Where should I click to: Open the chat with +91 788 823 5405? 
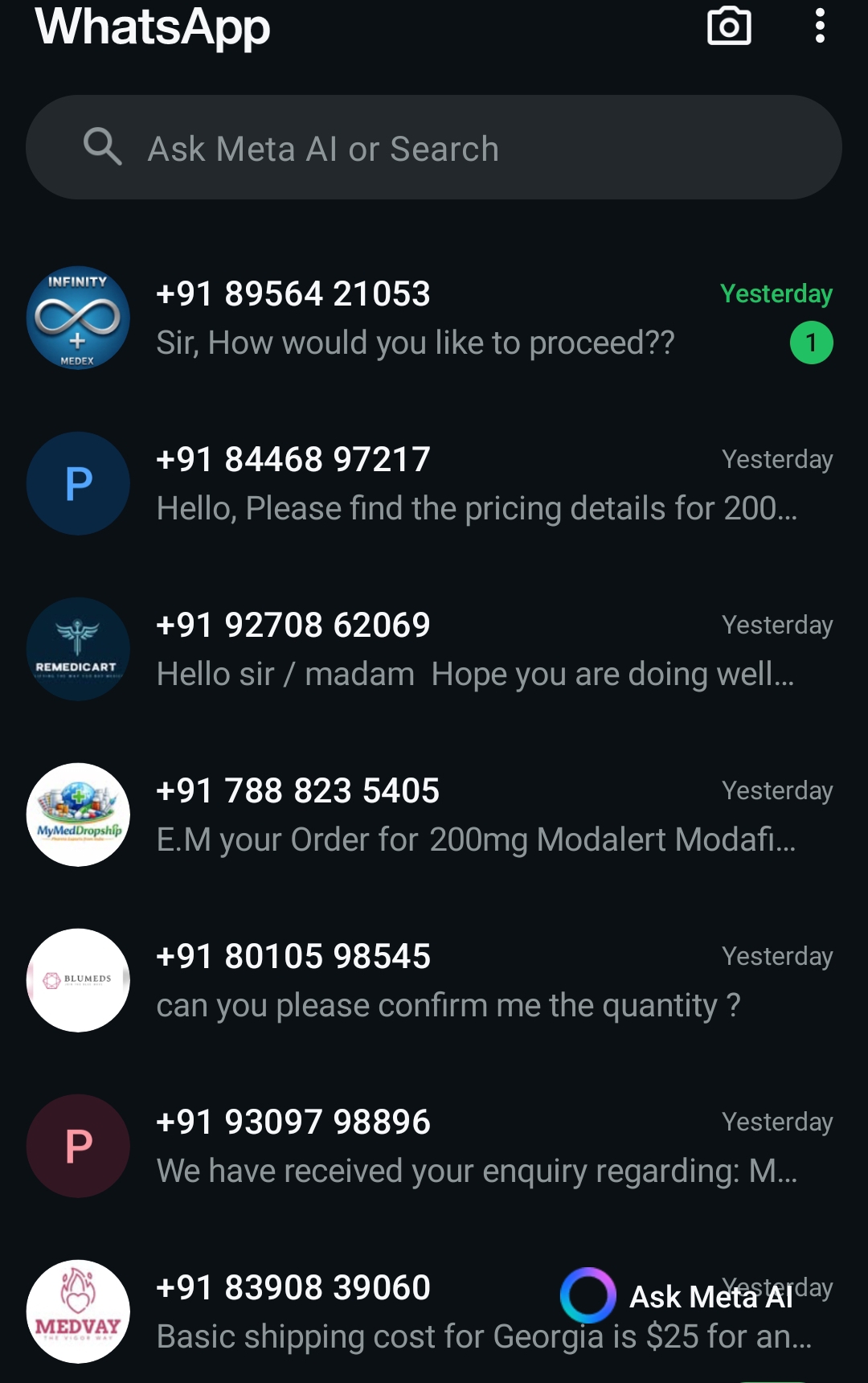(x=450, y=815)
